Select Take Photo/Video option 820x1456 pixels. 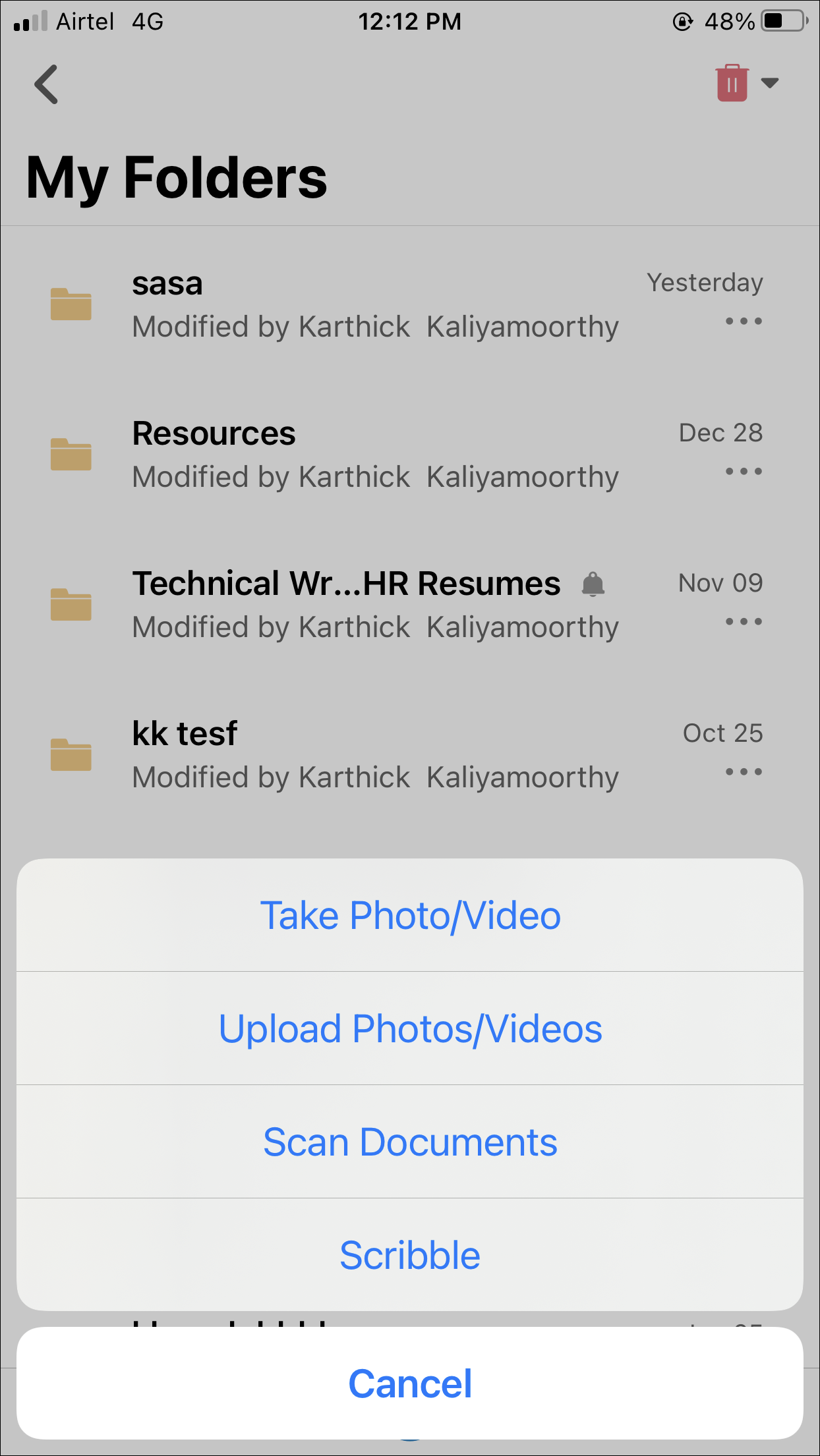pos(410,915)
